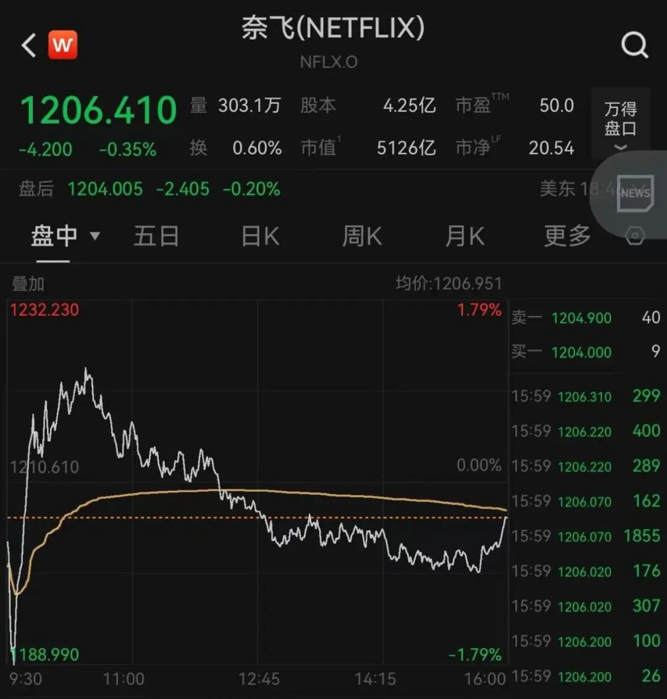This screenshot has width=667, height=699.
Task: Go back using the top-left arrow
Action: coord(28,45)
